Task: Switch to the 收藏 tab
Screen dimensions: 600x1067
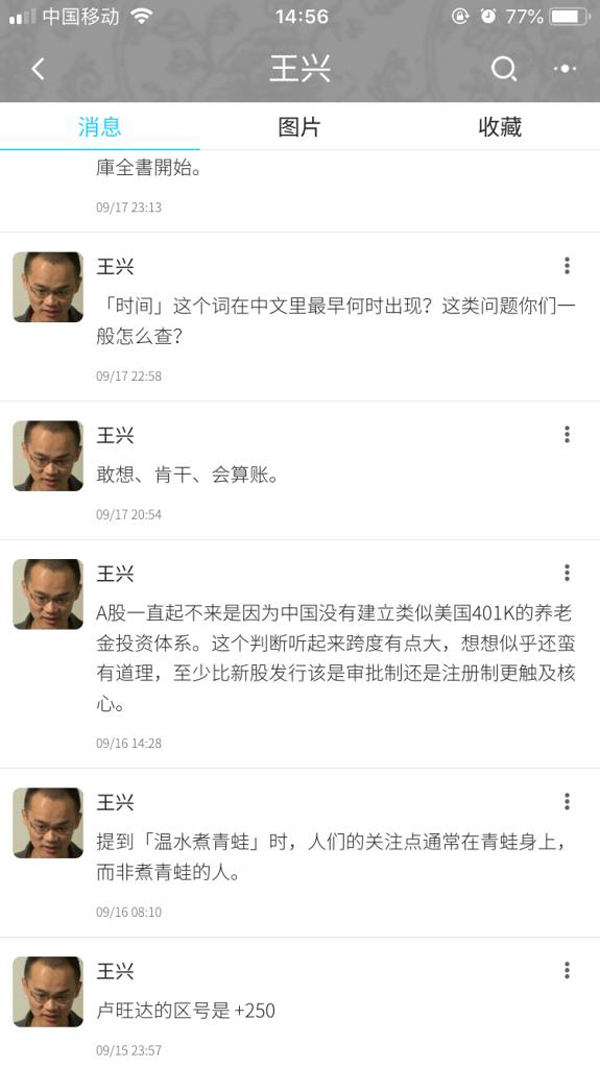Action: pos(499,127)
